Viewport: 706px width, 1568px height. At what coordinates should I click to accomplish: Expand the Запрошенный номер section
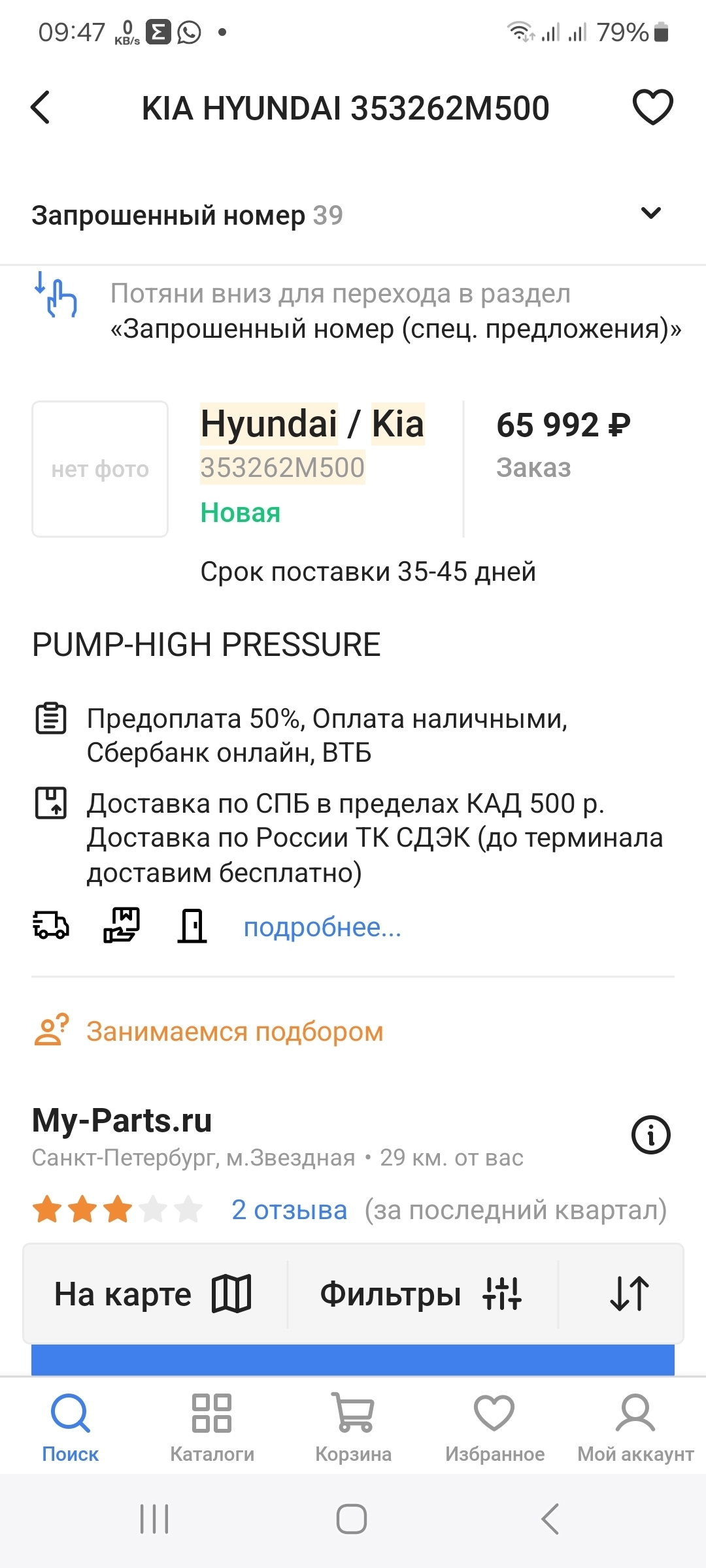click(650, 214)
